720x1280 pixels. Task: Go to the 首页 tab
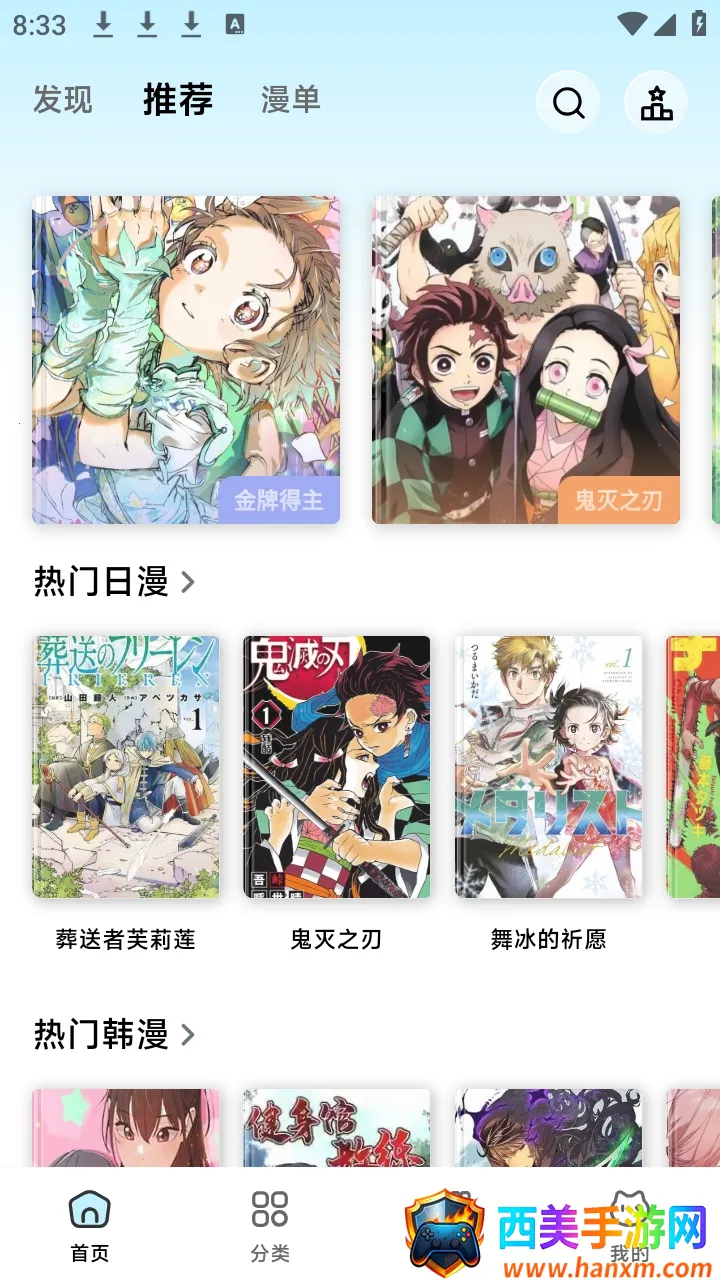tap(90, 1226)
